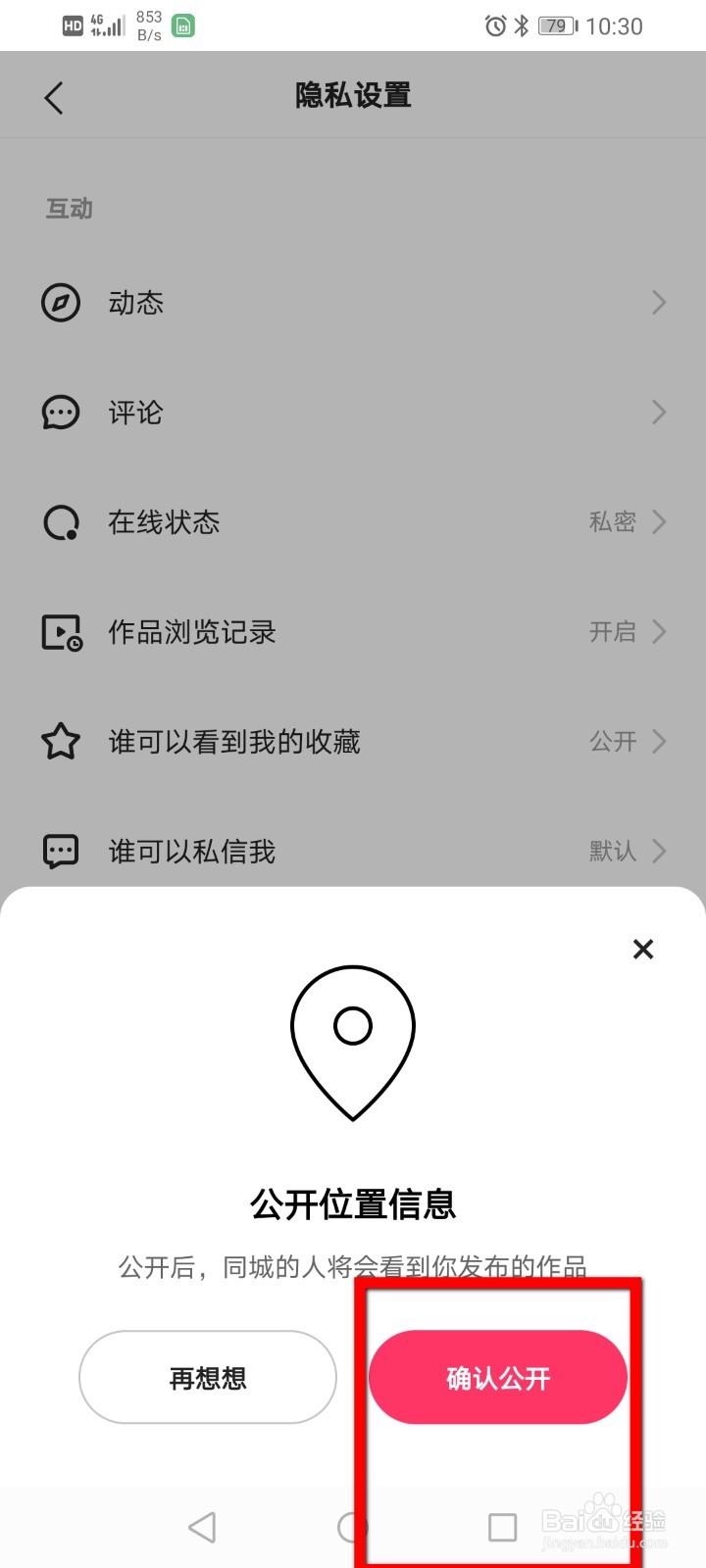
Task: Open the 评论 privacy row
Action: pos(353,413)
